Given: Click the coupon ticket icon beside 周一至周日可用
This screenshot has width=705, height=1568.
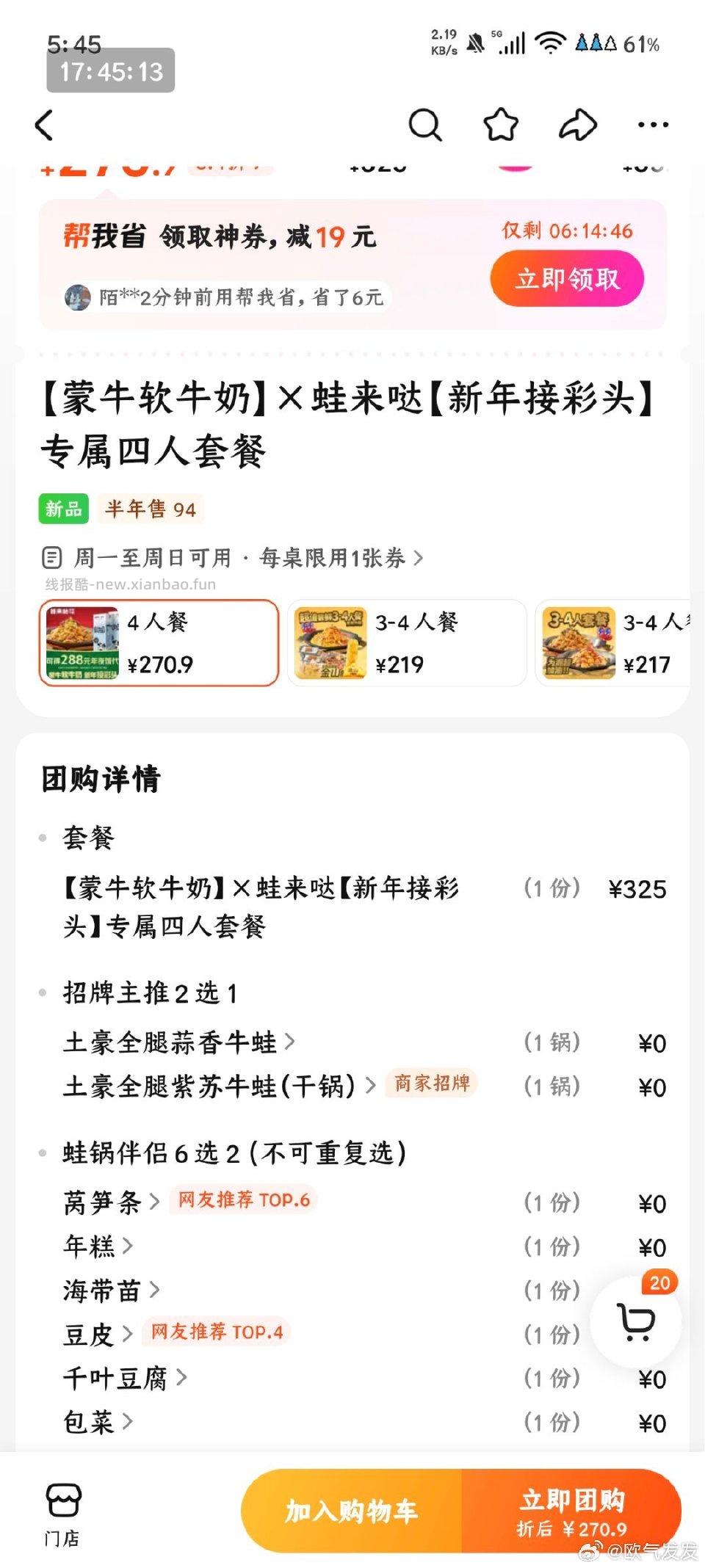Looking at the screenshot, I should (51, 557).
